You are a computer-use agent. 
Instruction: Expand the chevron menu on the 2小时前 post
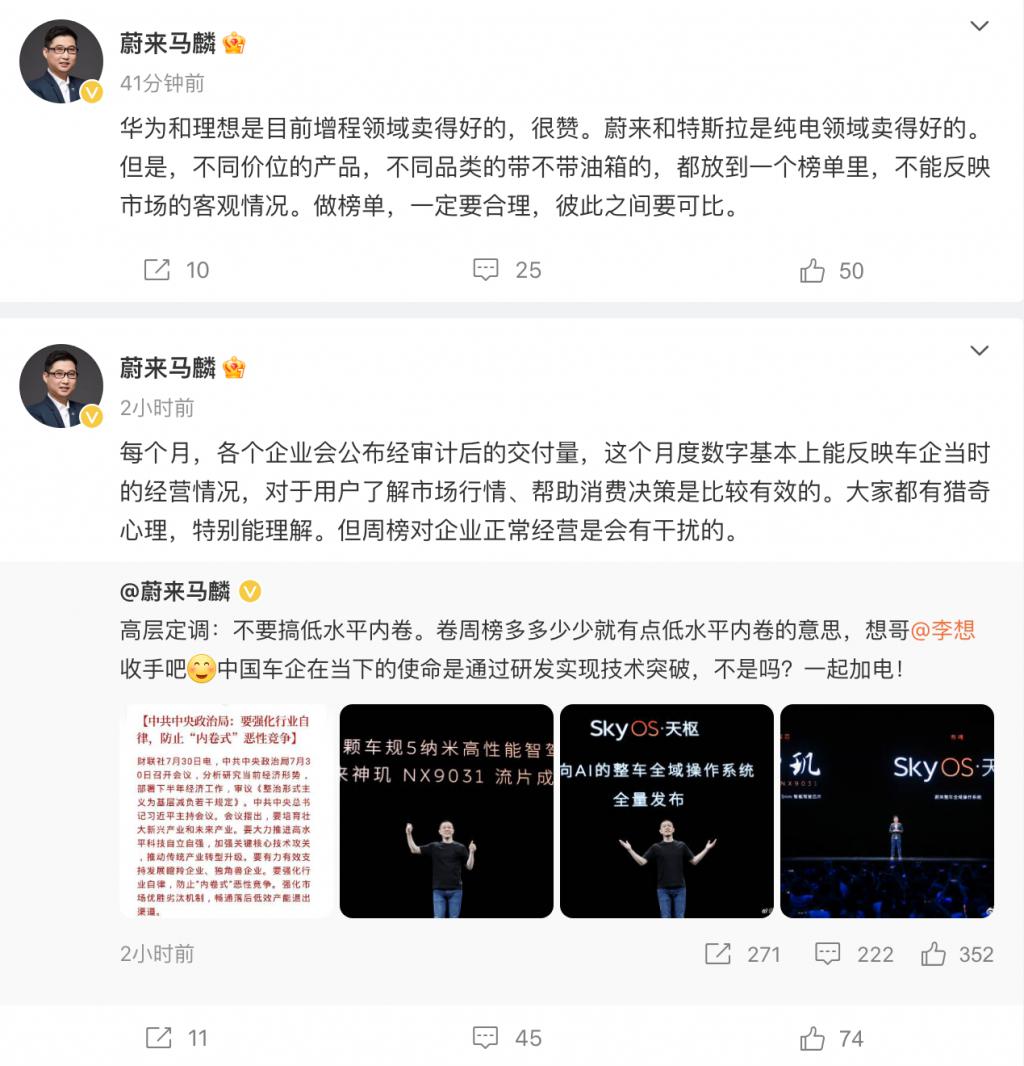tap(979, 351)
